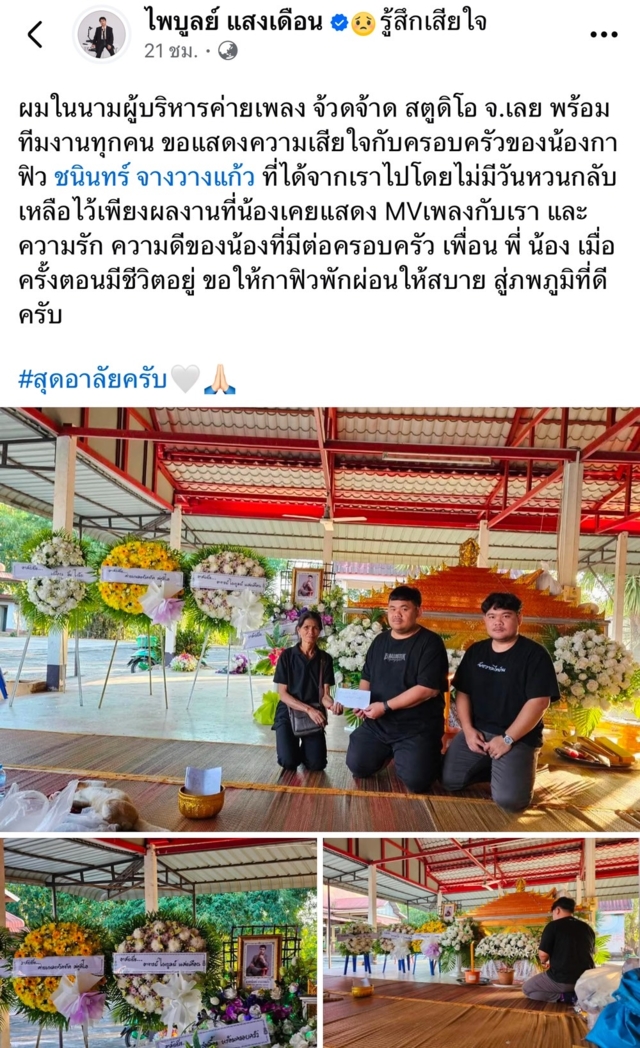Open ไพบูลย์ แสงเดือน profile picture
Image resolution: width=640 pixels, height=1048 pixels.
tap(102, 34)
